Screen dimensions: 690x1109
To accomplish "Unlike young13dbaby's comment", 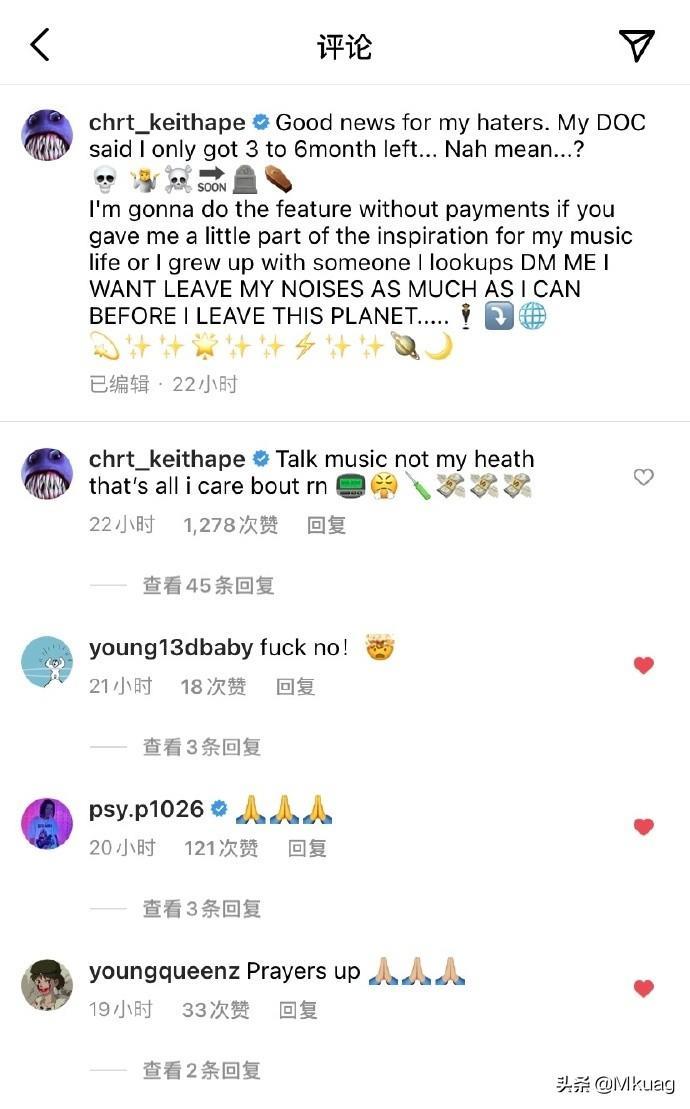I will [644, 665].
